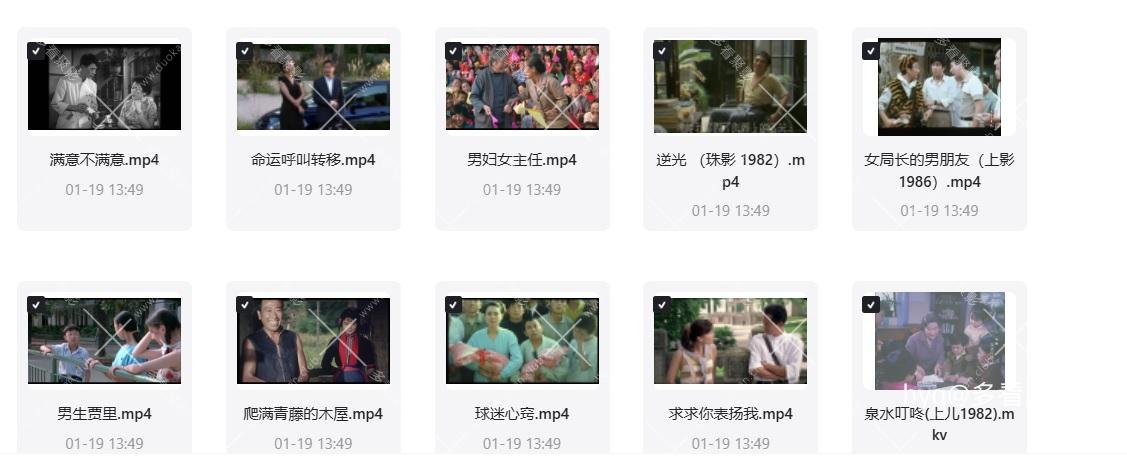Uncheck the checkbox on 满意不满意.mp4
The width and height of the screenshot is (1127, 461).
pyautogui.click(x=36, y=50)
